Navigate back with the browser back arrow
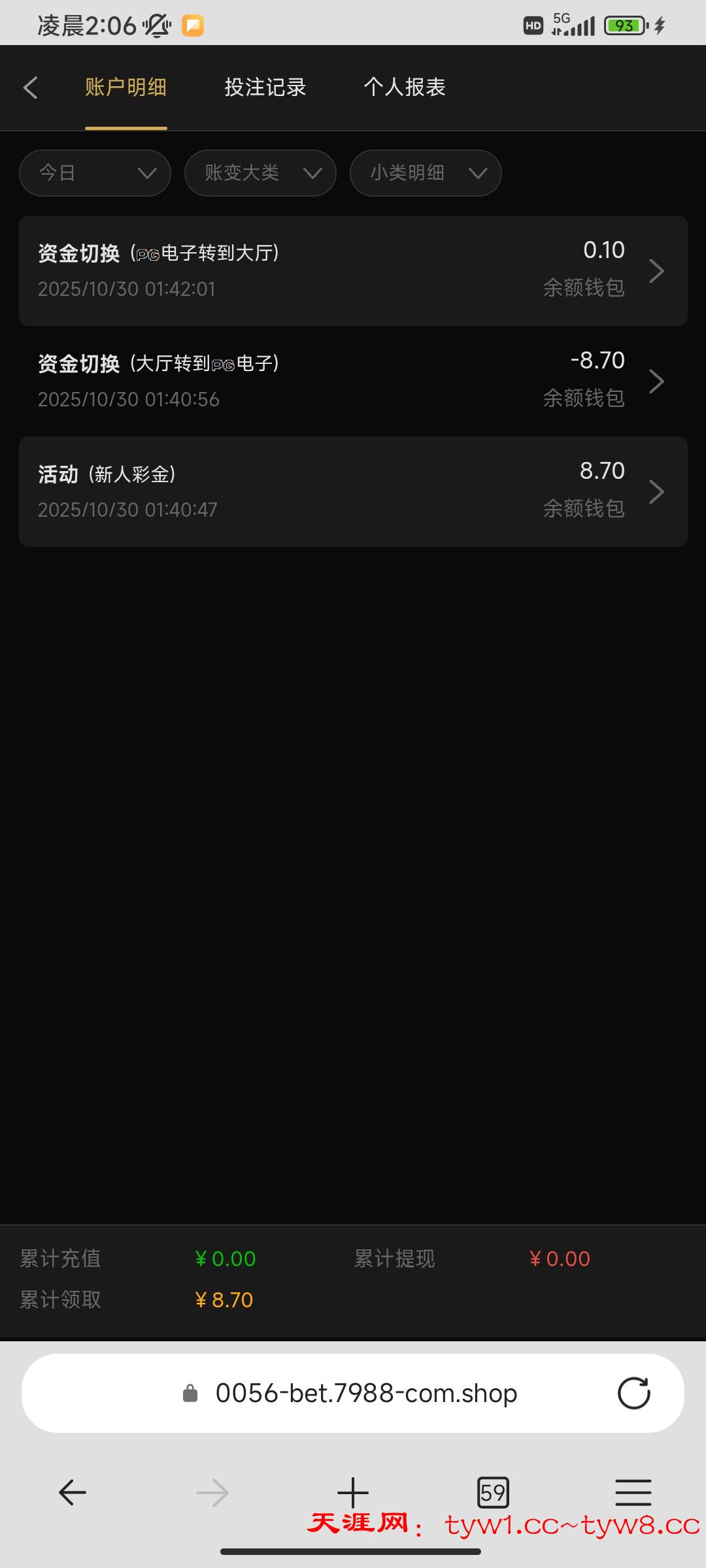The height and width of the screenshot is (1568, 706). click(73, 1493)
